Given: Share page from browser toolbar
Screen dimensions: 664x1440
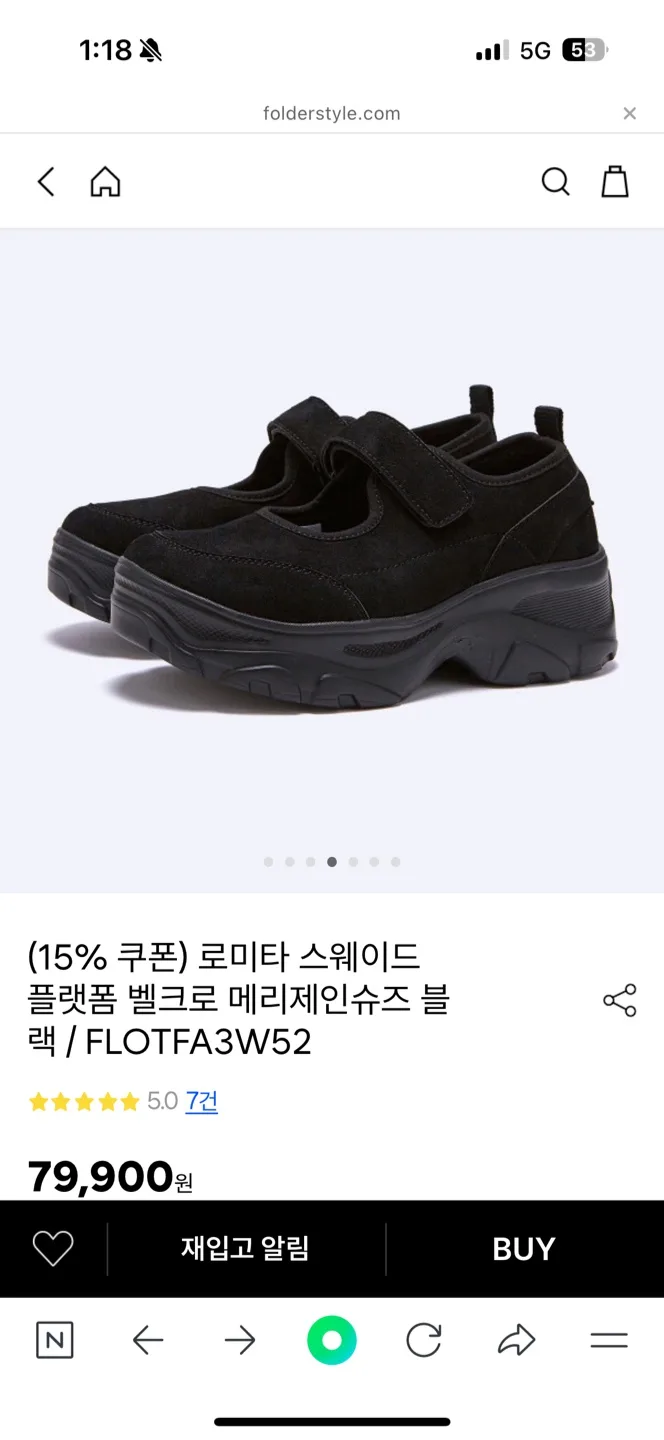Looking at the screenshot, I should (516, 1340).
